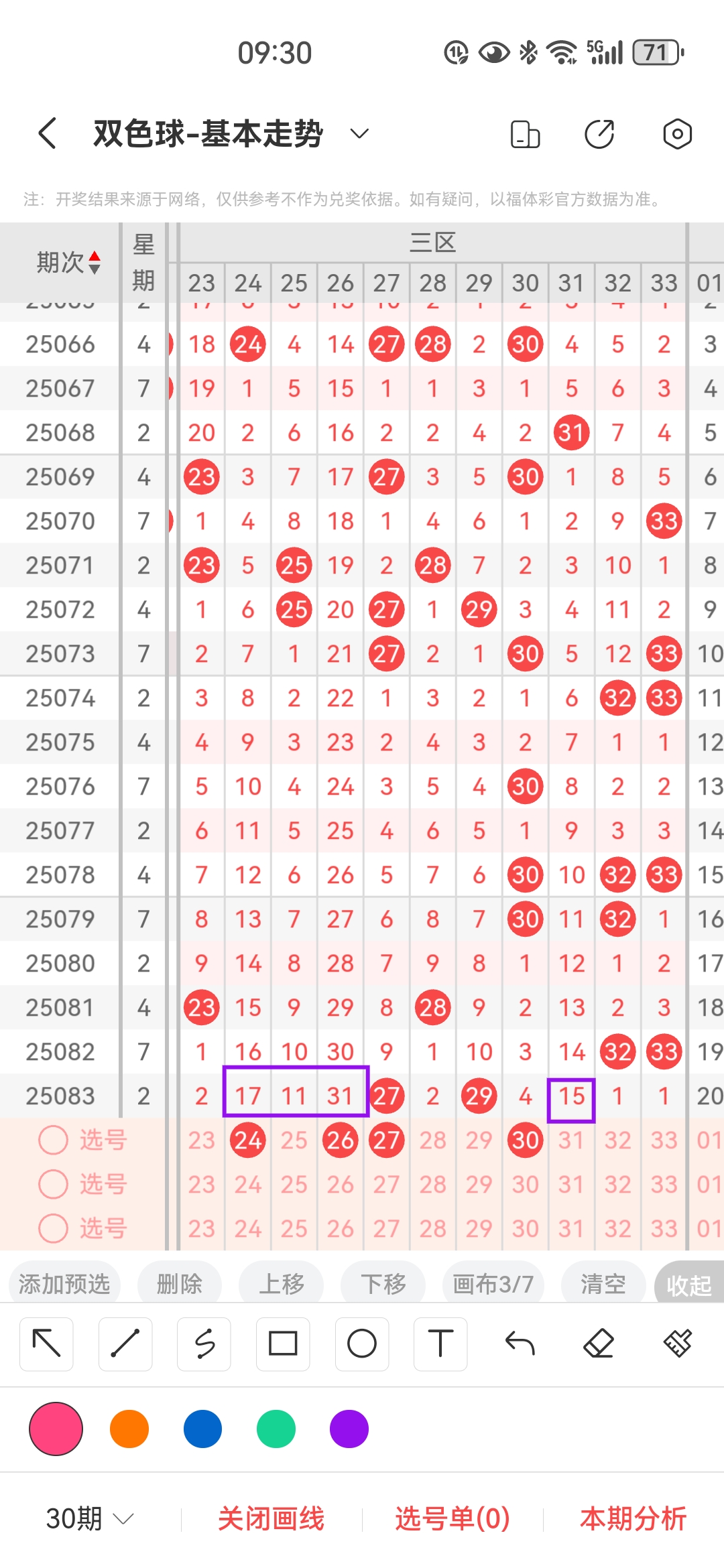Screen dimensions: 724x1568
Task: Select the eraser tool
Action: 599,1344
